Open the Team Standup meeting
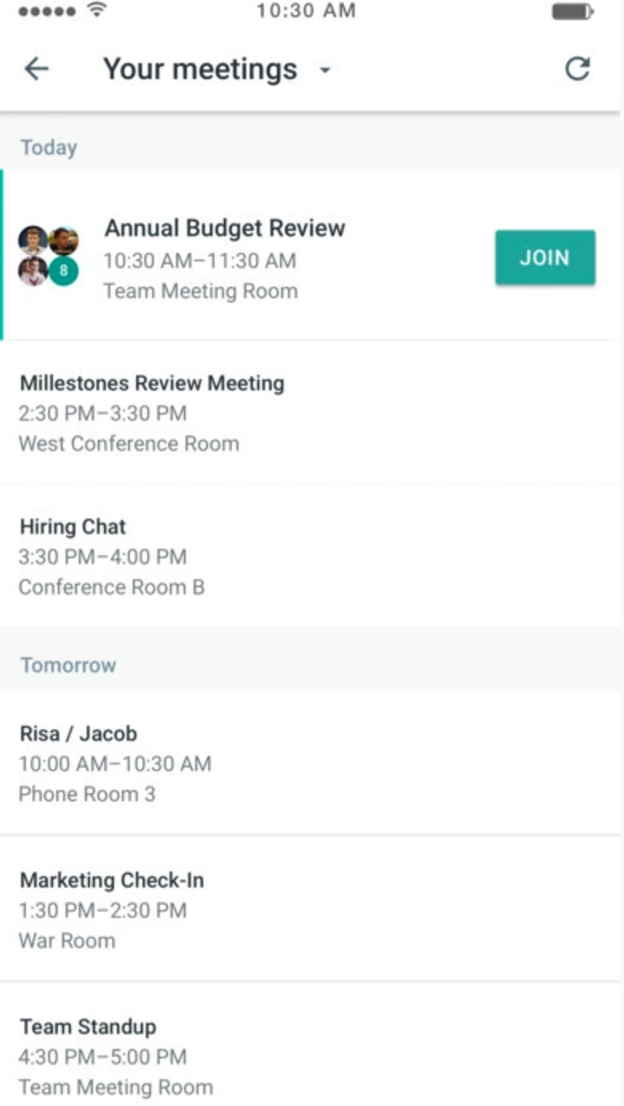Screen dimensions: 624x1106 click(x=115, y=1055)
